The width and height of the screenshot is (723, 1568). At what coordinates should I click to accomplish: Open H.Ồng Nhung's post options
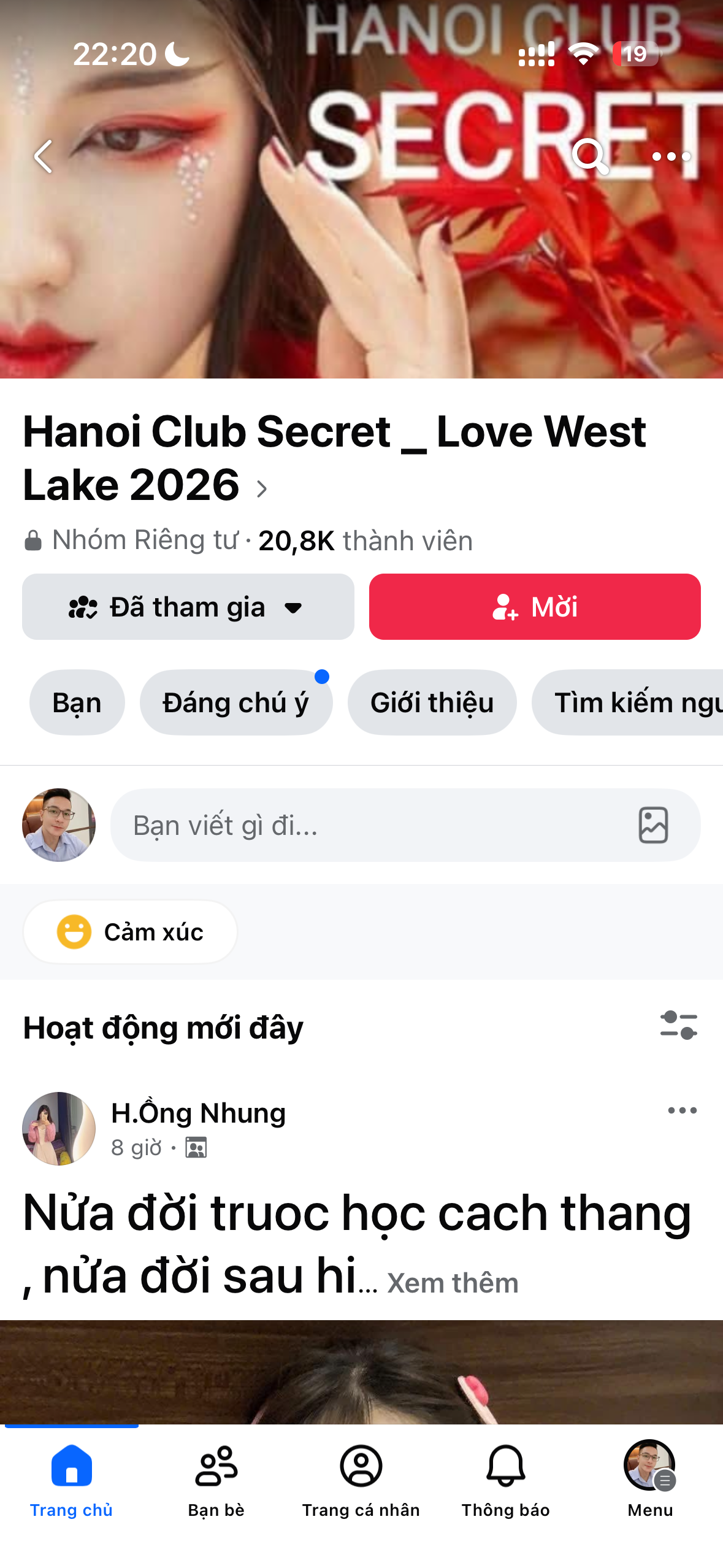682,1110
